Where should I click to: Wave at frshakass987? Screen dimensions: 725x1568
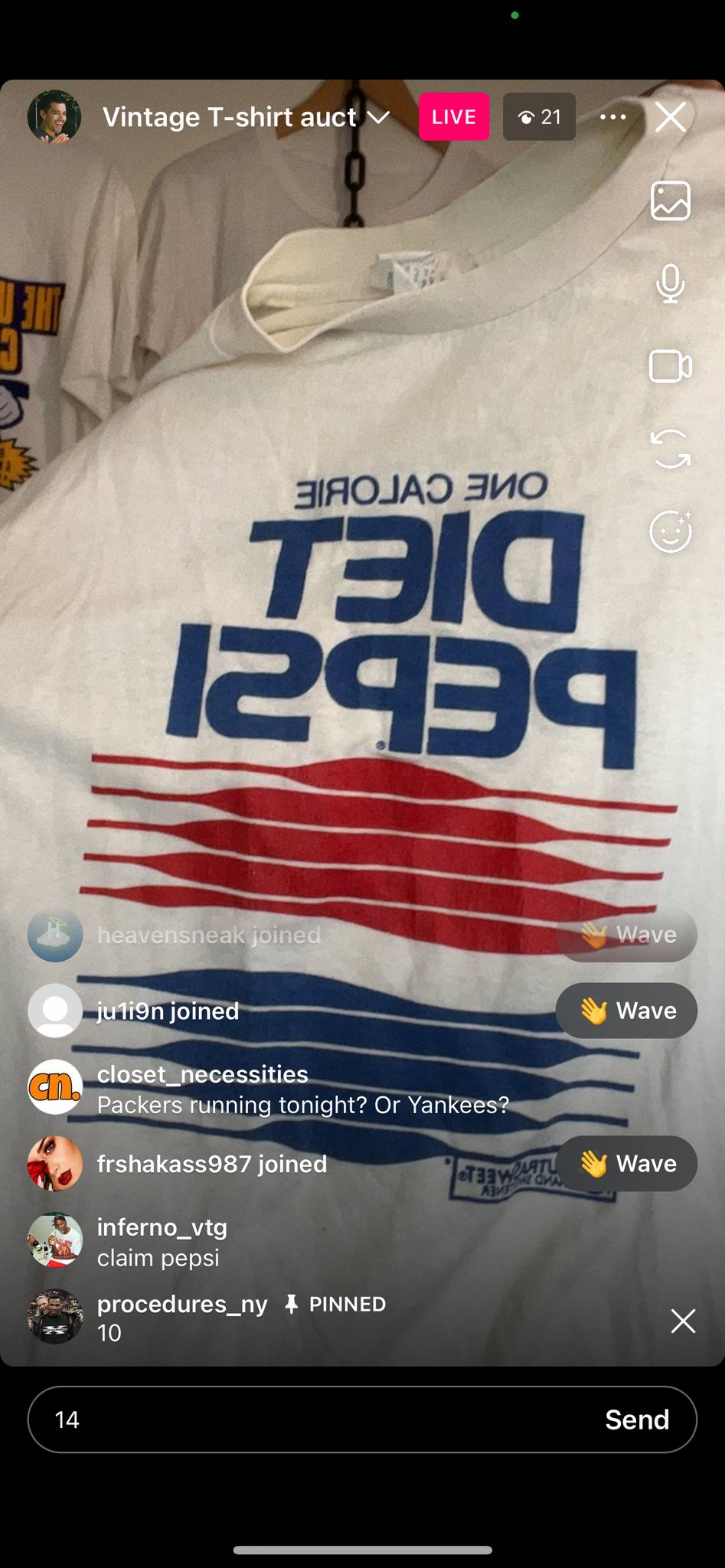click(x=626, y=1164)
